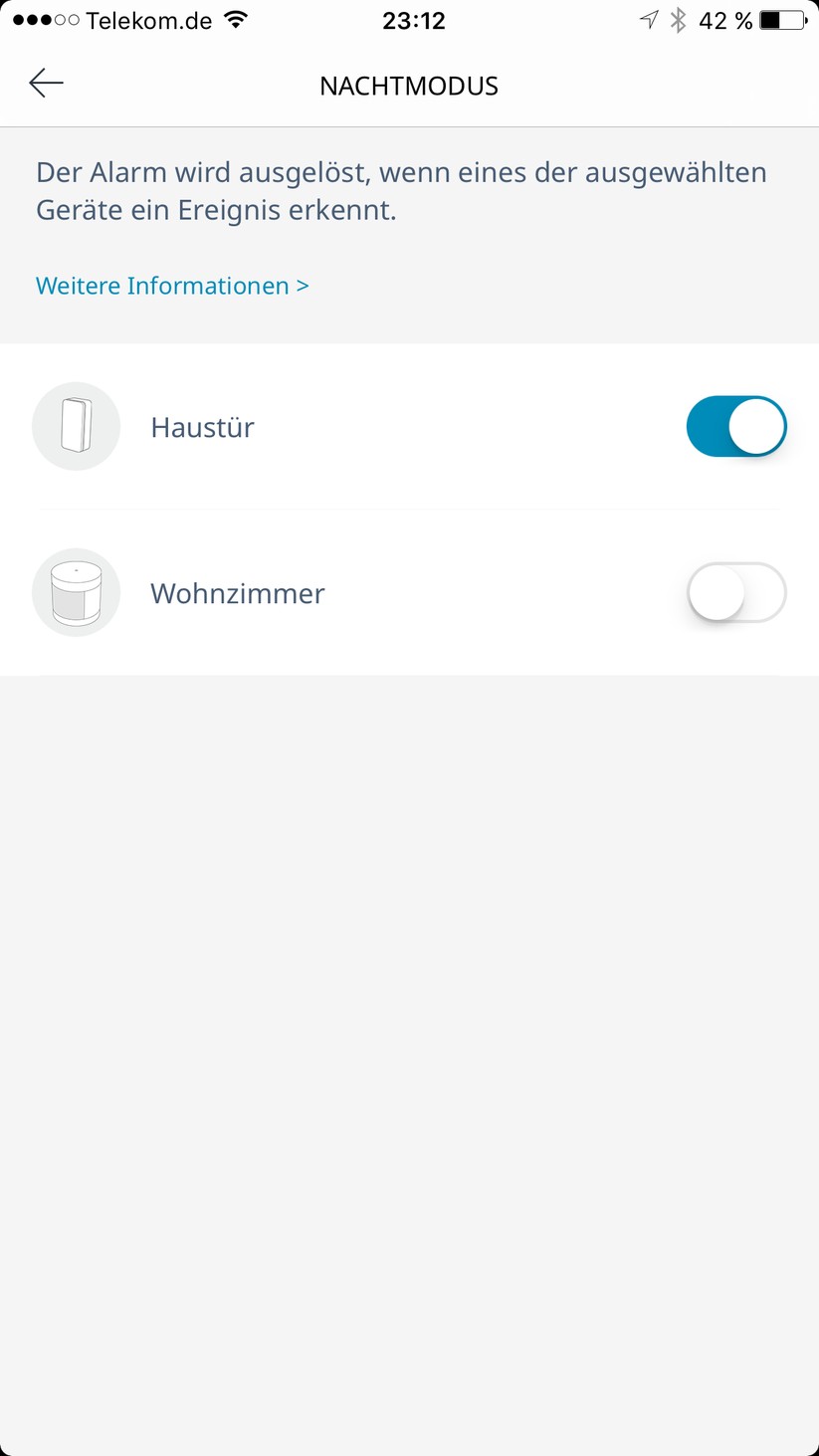Go back from Nachtmodus screen
Screen dimensions: 819x1456
pyautogui.click(x=46, y=84)
